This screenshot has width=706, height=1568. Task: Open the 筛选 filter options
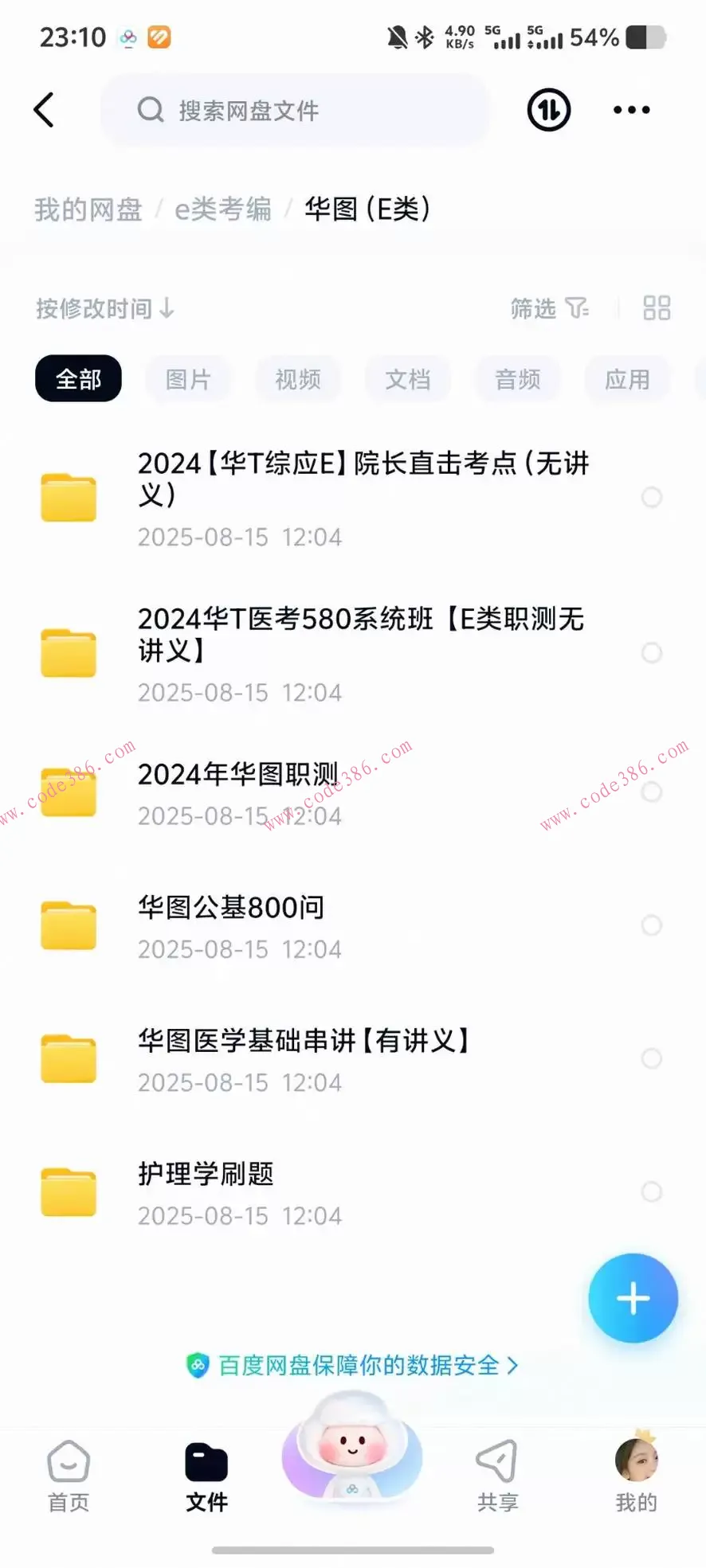(549, 310)
